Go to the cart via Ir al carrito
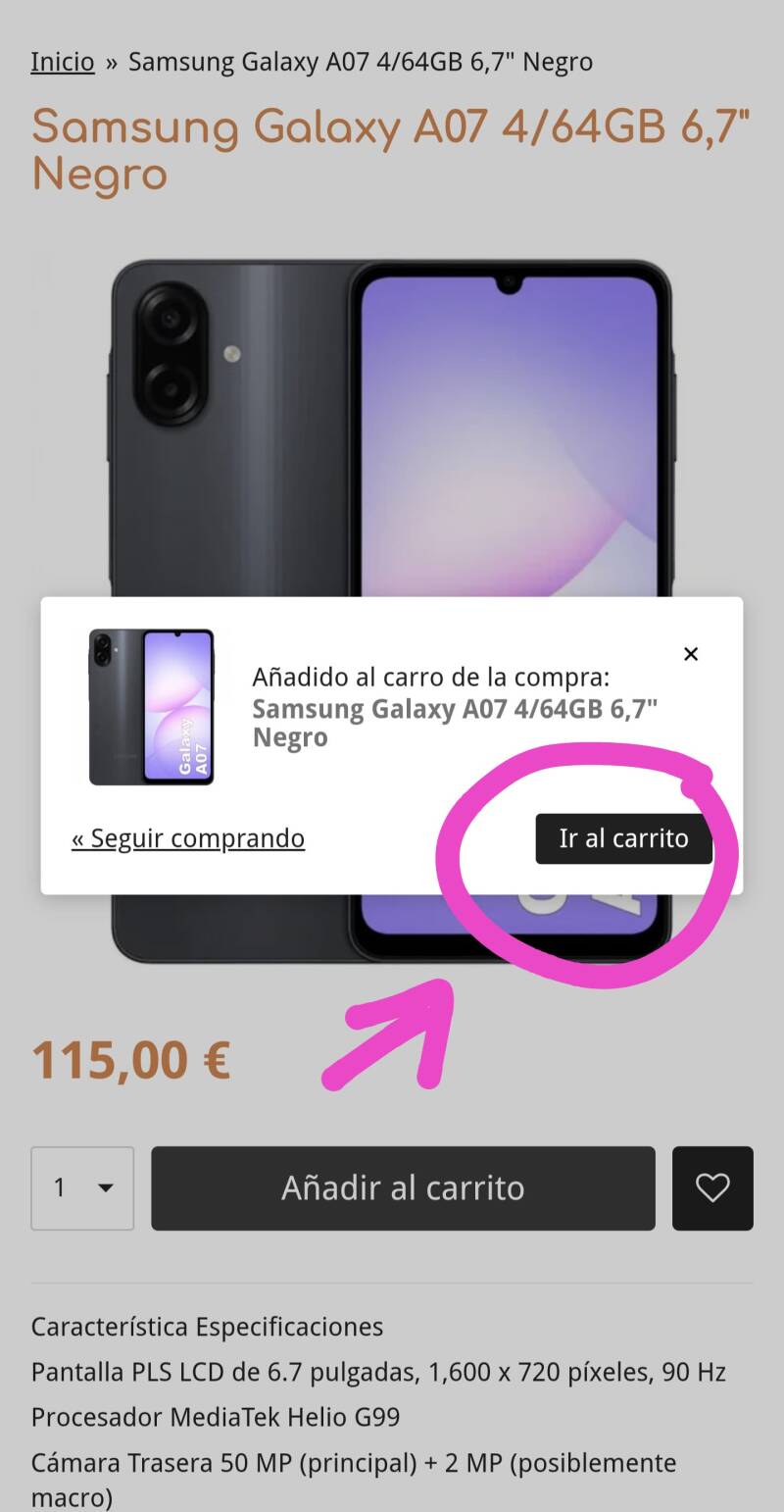This screenshot has width=784, height=1512. (x=623, y=838)
